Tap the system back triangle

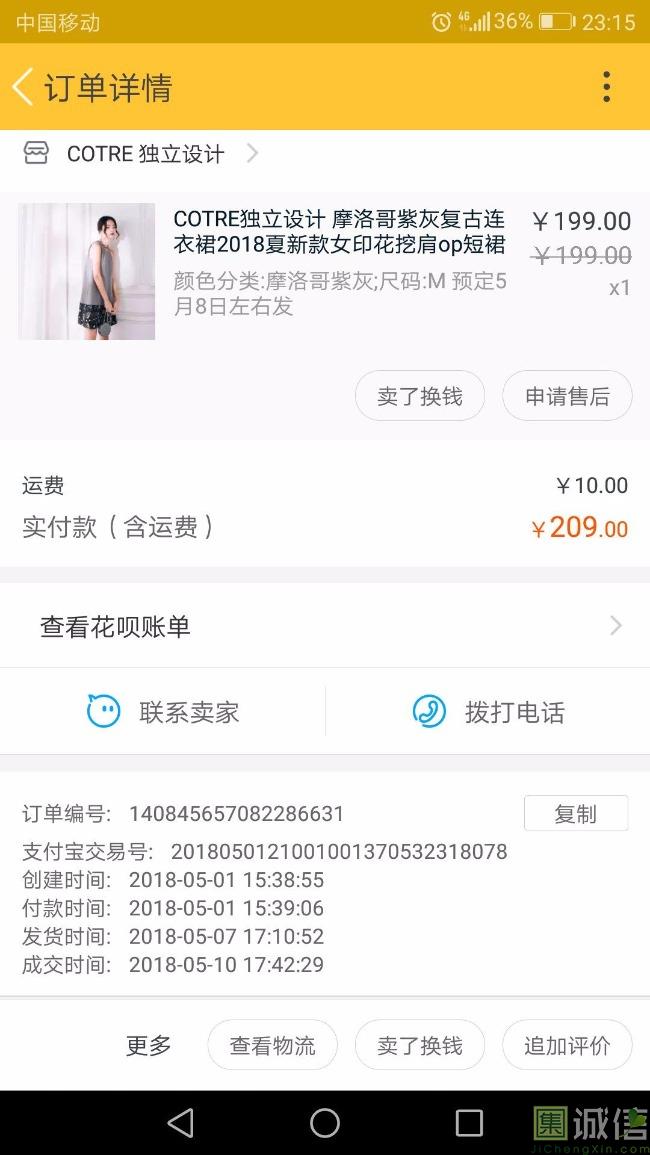(x=181, y=1123)
